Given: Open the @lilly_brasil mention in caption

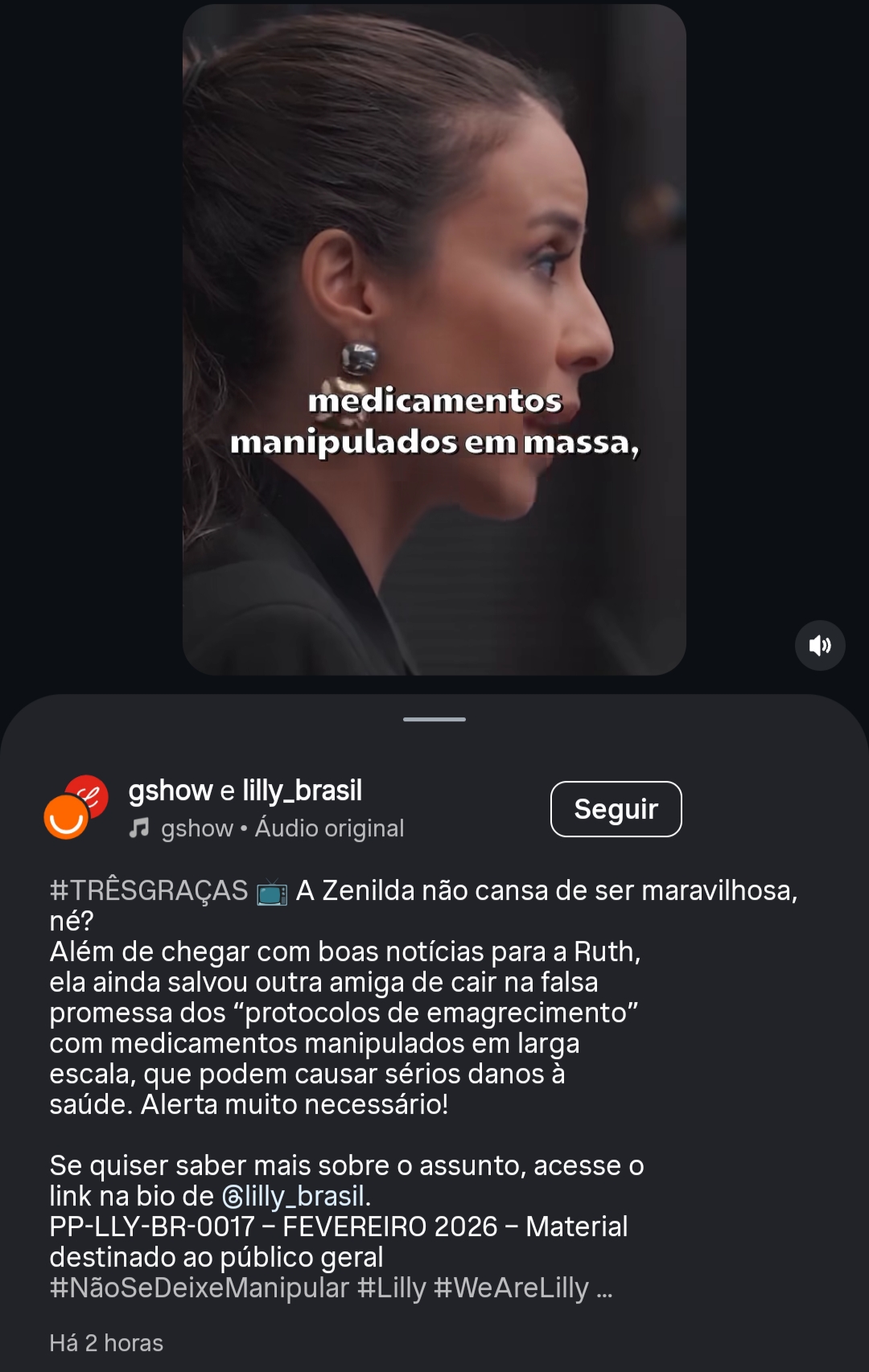Looking at the screenshot, I should 294,1197.
